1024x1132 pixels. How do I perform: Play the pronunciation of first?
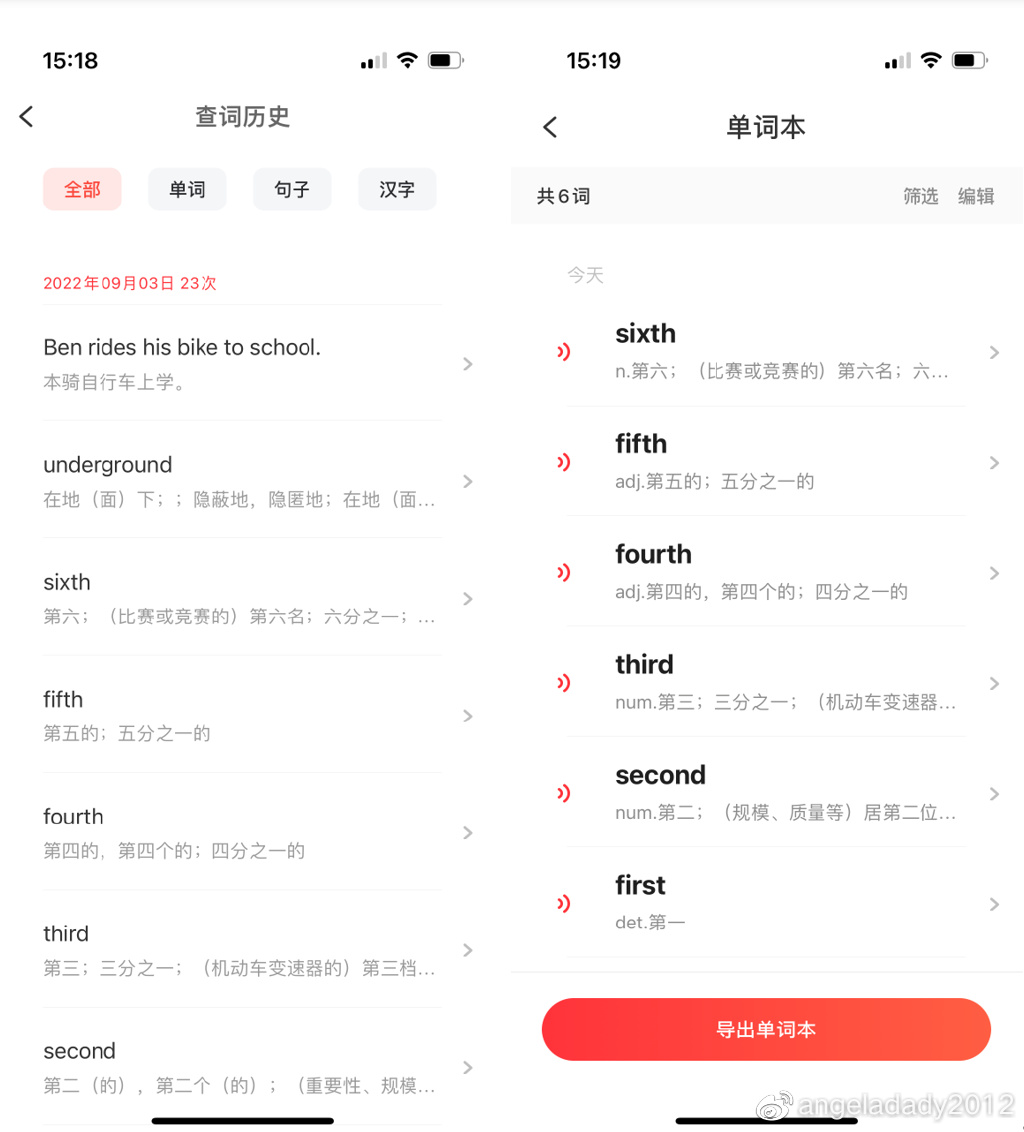point(563,903)
